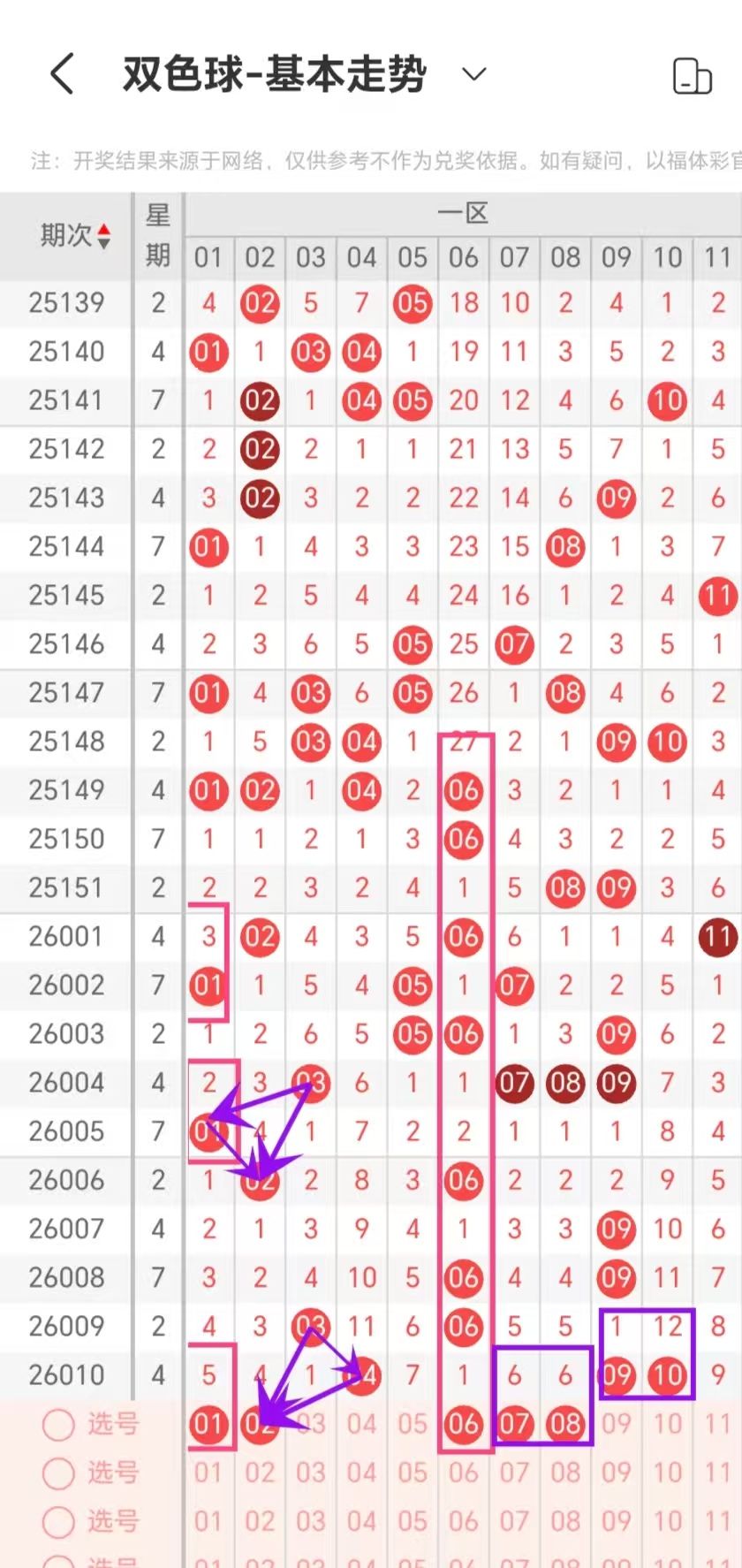Image resolution: width=742 pixels, height=1568 pixels.
Task: Expand the 双色球-基本走势 title dropdown
Action: pos(474,73)
